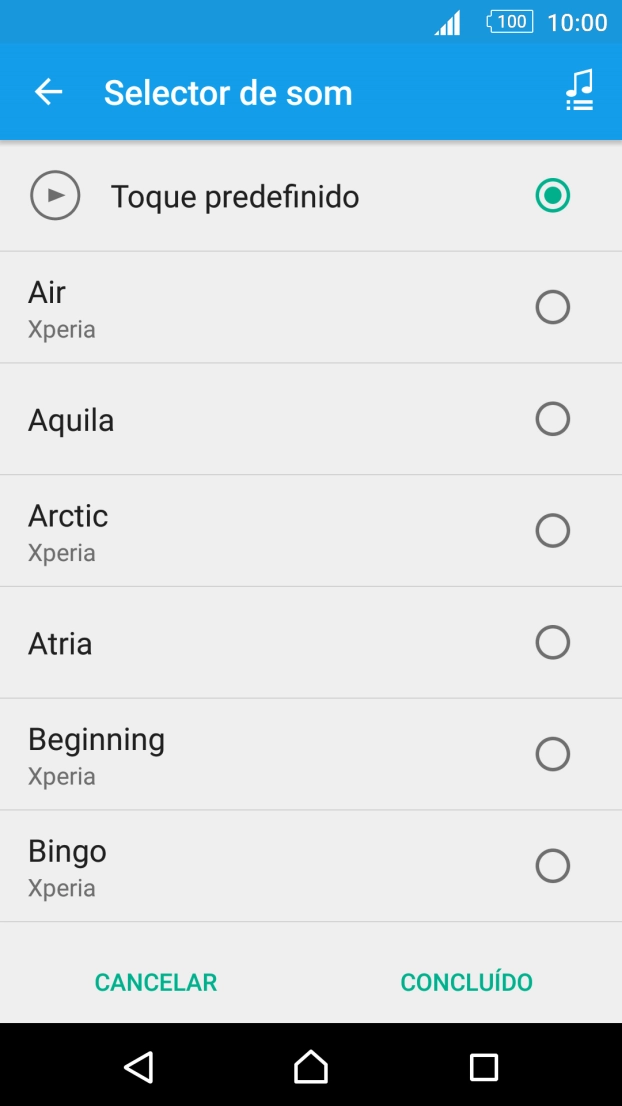Tap the CANCELAR button
Viewport: 622px width, 1106px height.
[156, 982]
